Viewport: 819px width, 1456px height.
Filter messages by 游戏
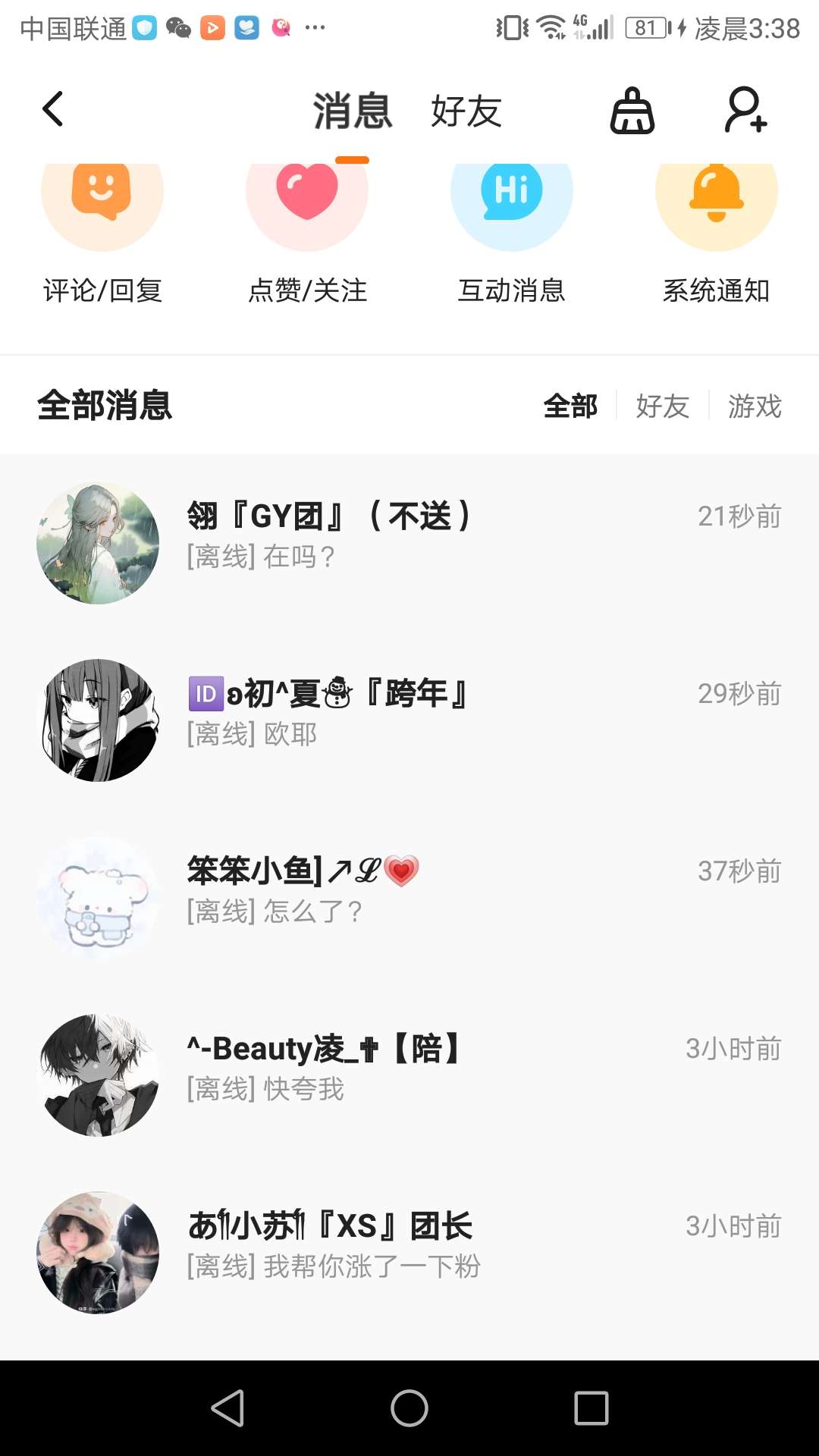click(x=755, y=406)
